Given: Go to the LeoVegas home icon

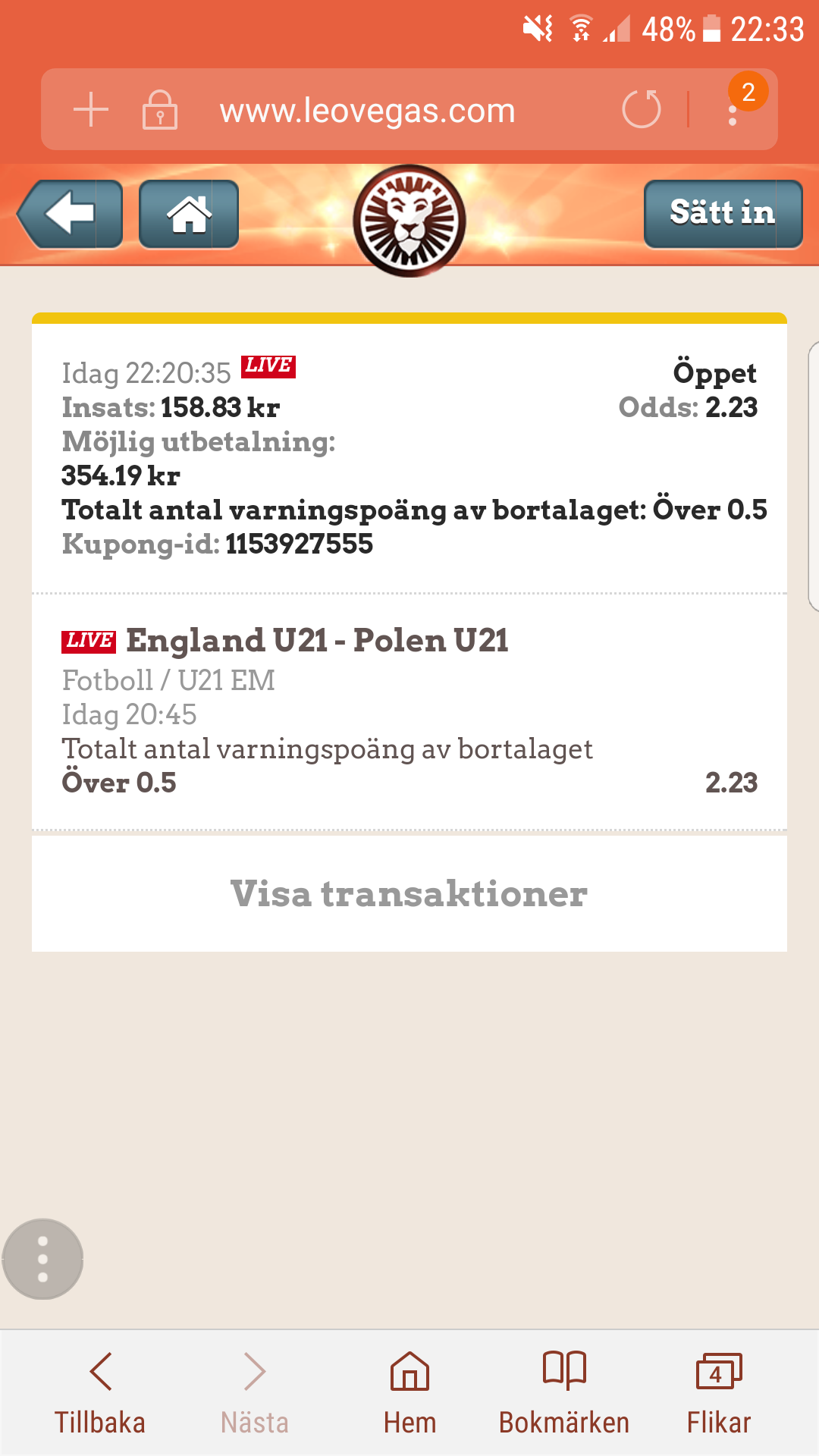Looking at the screenshot, I should click(x=189, y=215).
